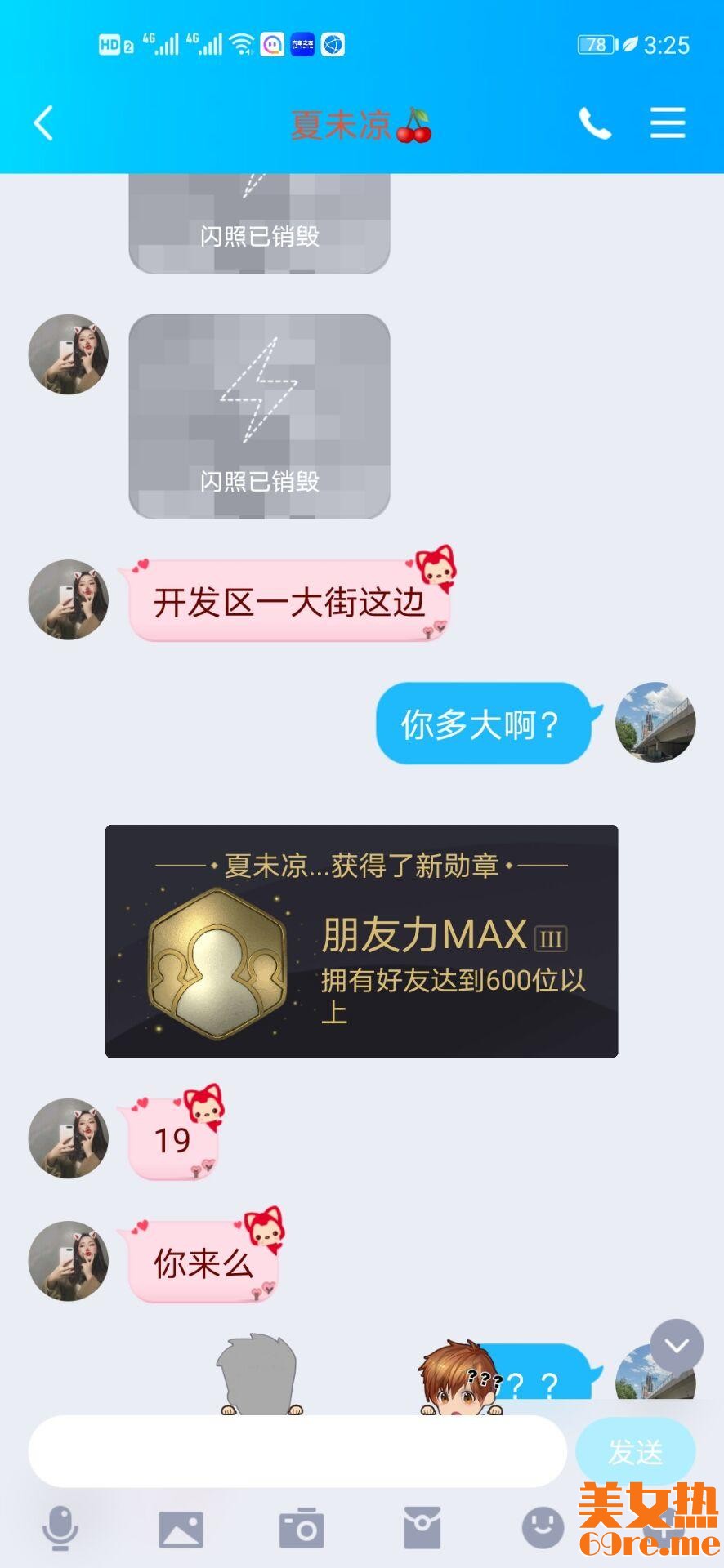Go back to the chat list
724x1568 pixels.
click(x=44, y=124)
